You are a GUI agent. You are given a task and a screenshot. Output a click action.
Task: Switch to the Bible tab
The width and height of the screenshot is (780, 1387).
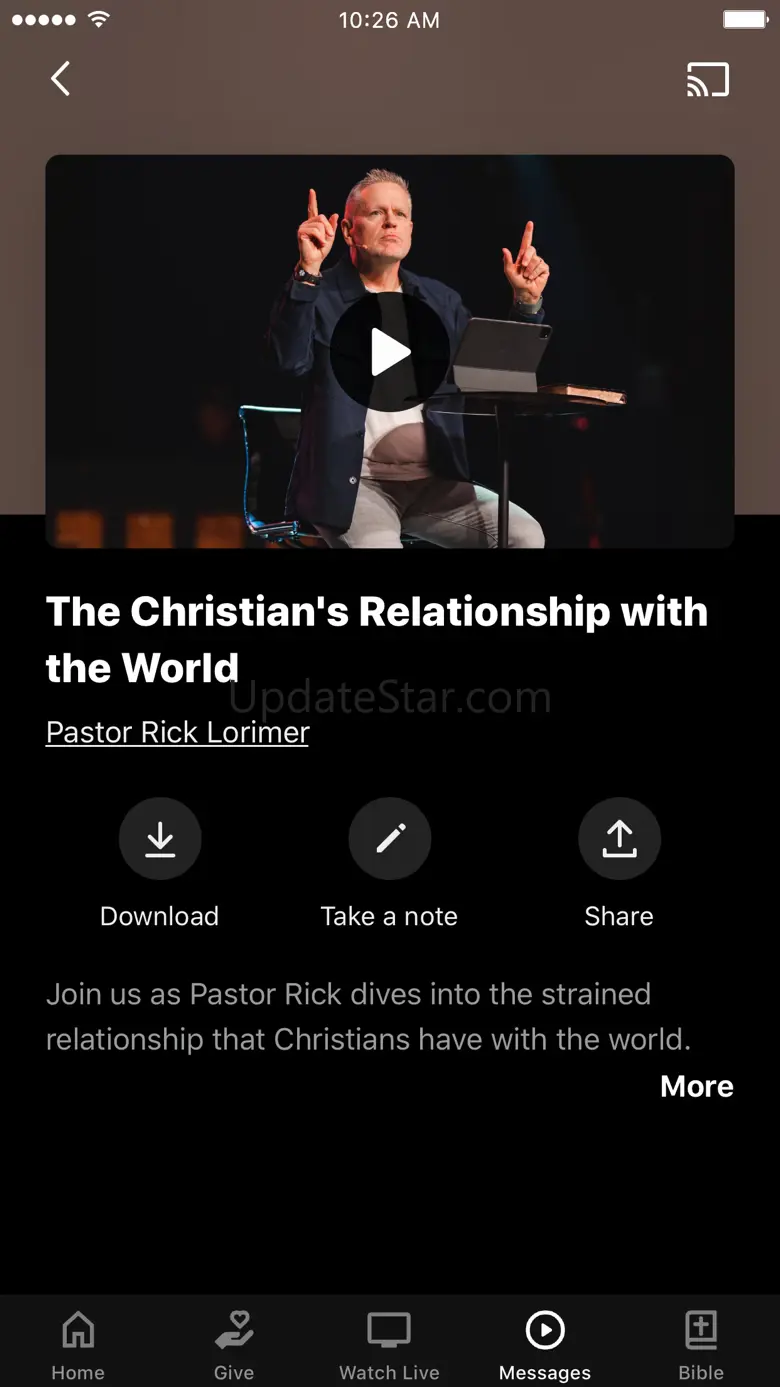[701, 1344]
